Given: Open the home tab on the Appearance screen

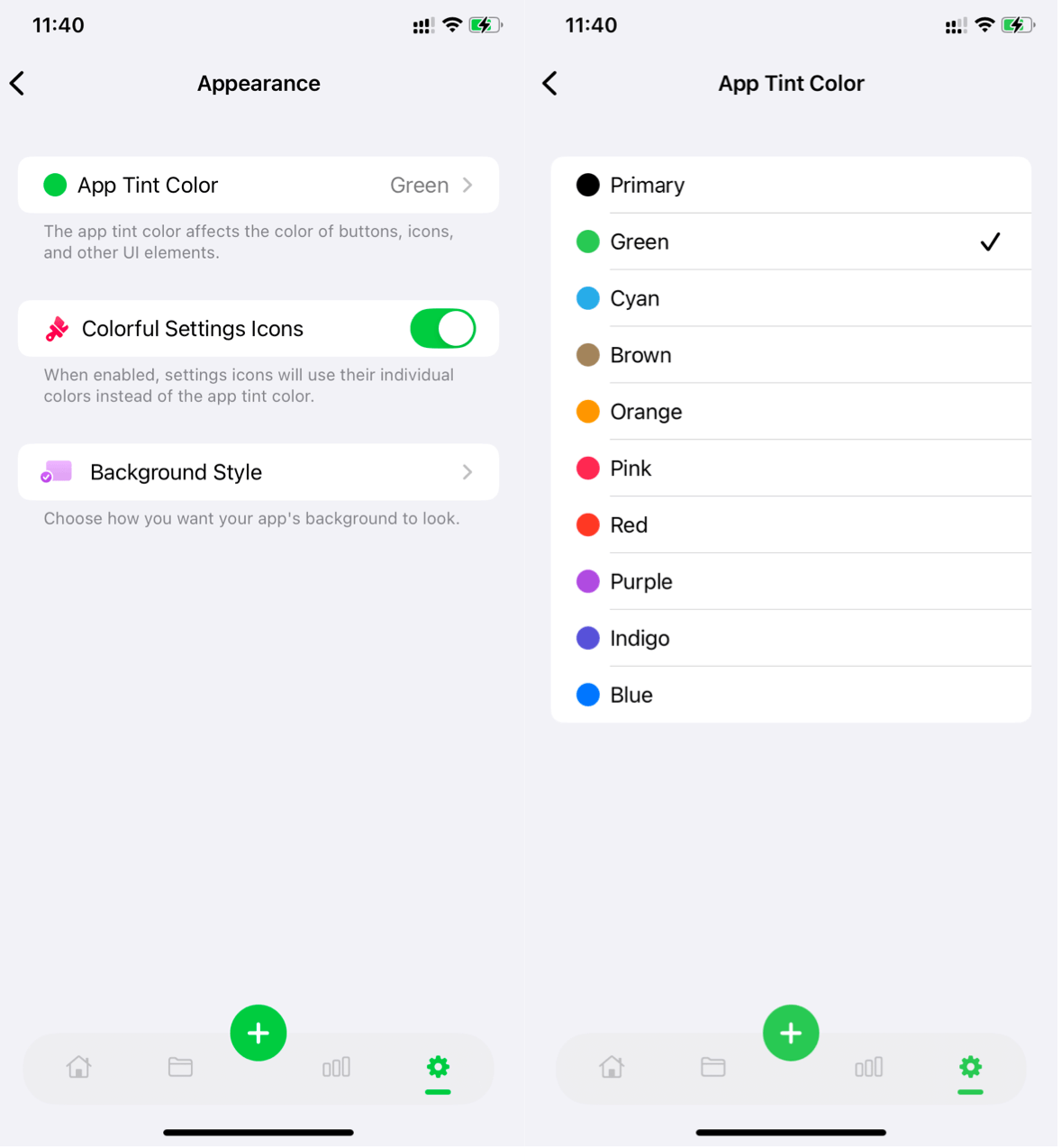Looking at the screenshot, I should coord(79,1068).
